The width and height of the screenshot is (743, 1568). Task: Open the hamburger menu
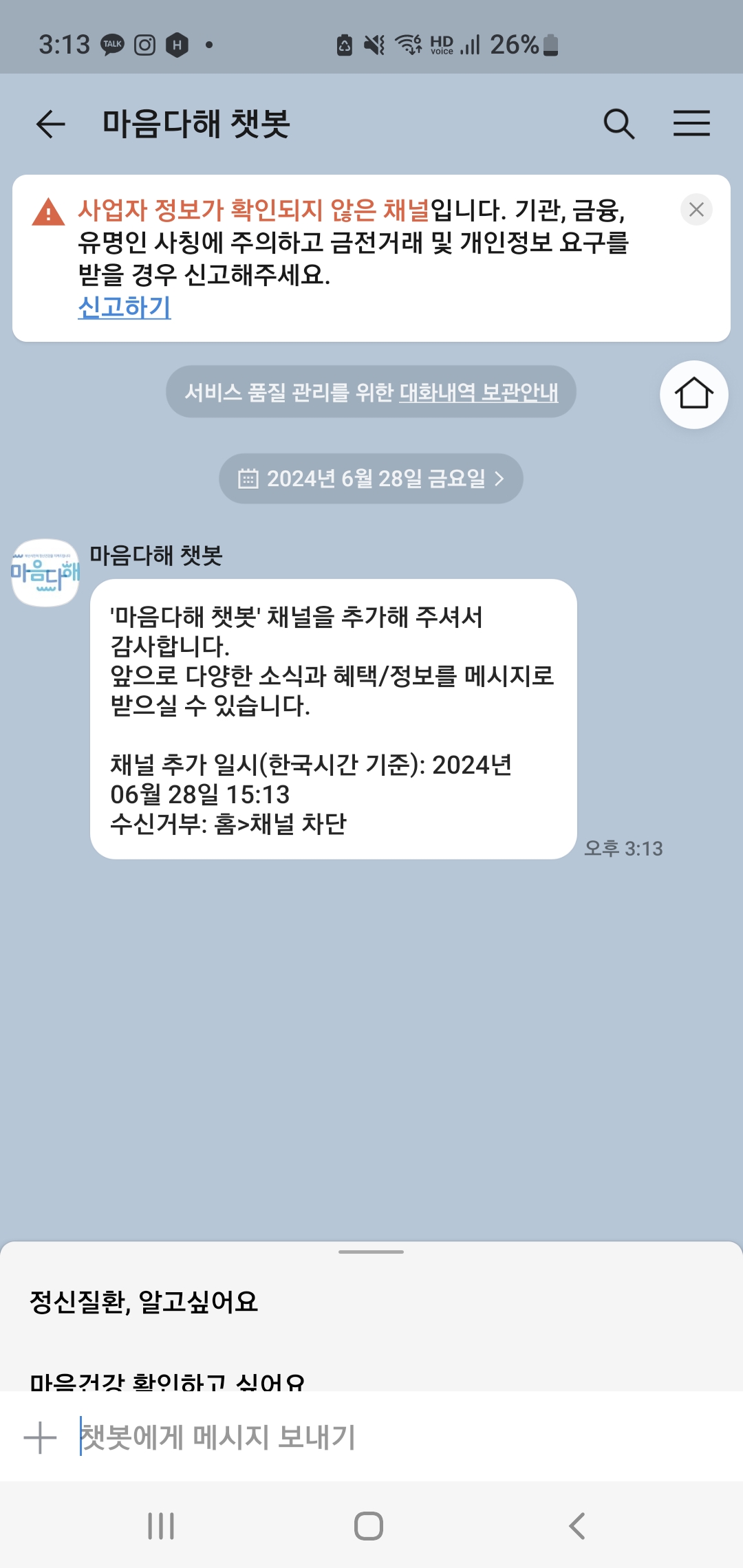pyautogui.click(x=691, y=124)
